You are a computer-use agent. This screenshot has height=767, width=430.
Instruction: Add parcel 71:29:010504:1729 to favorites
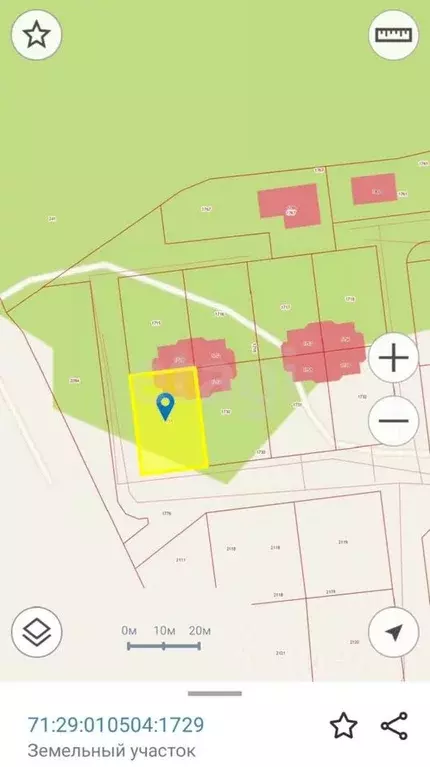343,725
